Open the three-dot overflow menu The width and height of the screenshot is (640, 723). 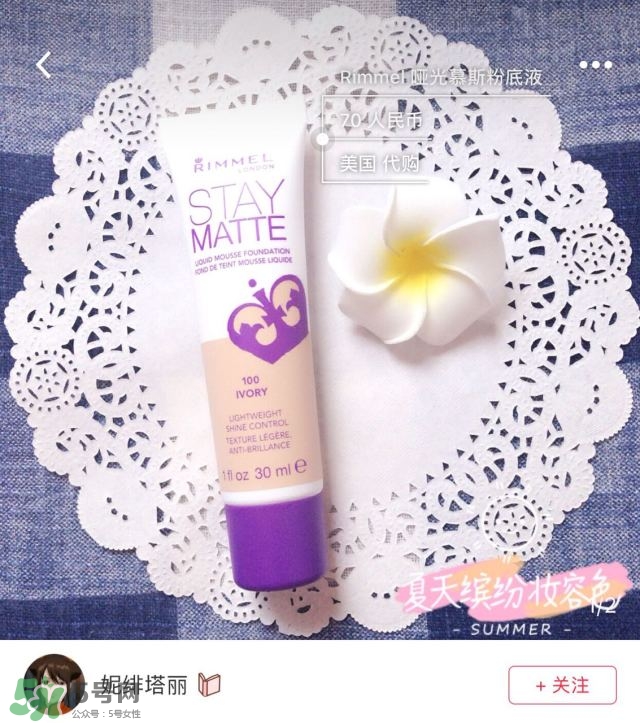[x=596, y=65]
